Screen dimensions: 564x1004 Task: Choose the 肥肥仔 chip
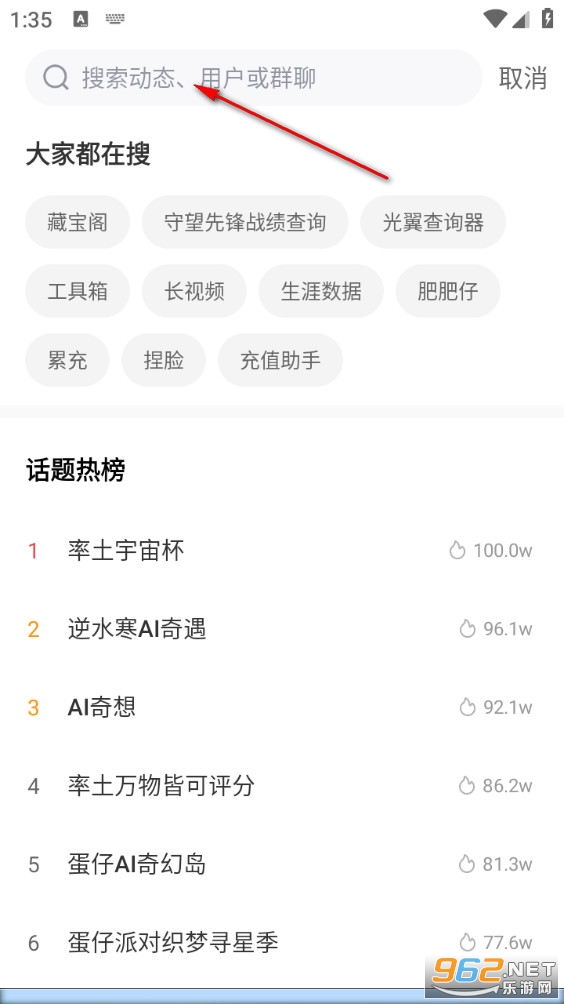pos(447,291)
